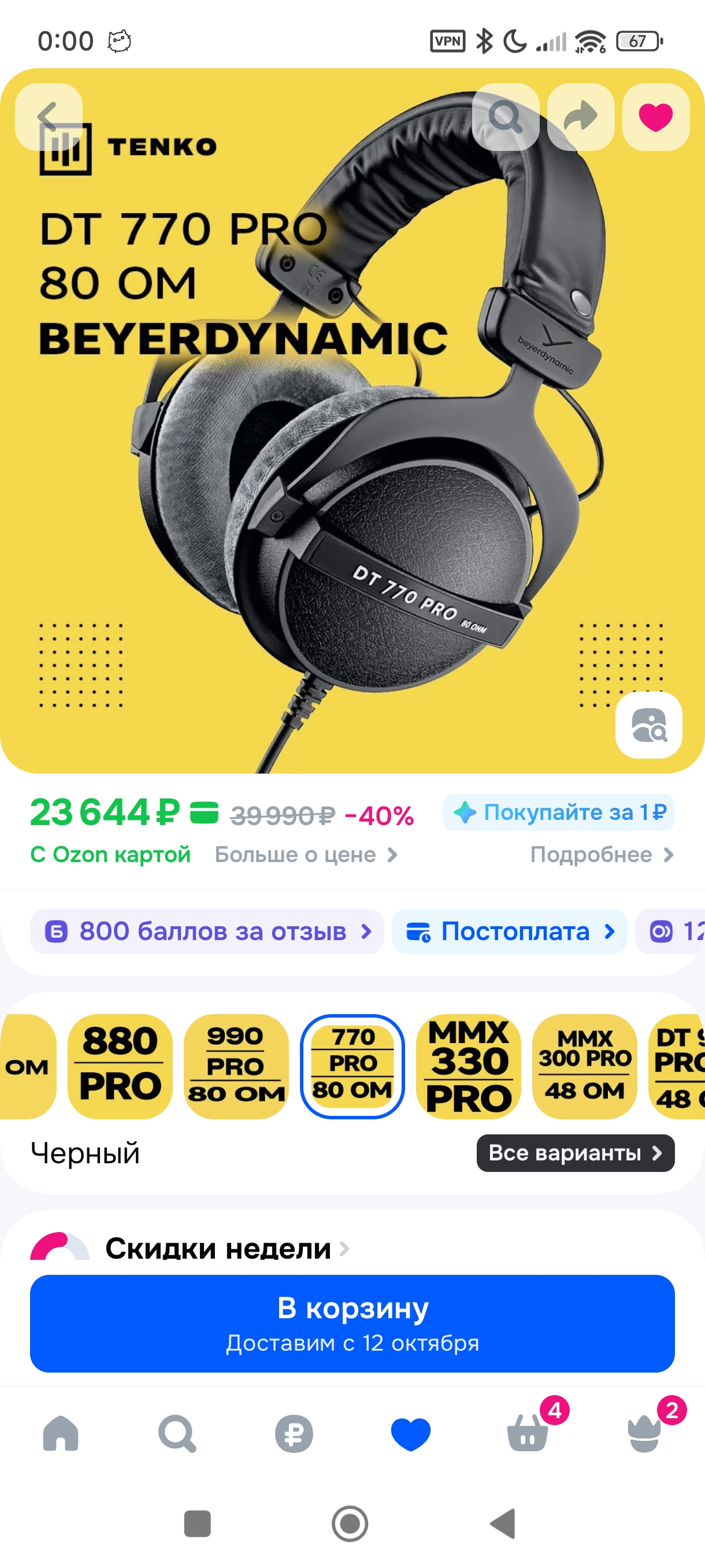
Task: Find similar products by image
Action: [648, 724]
